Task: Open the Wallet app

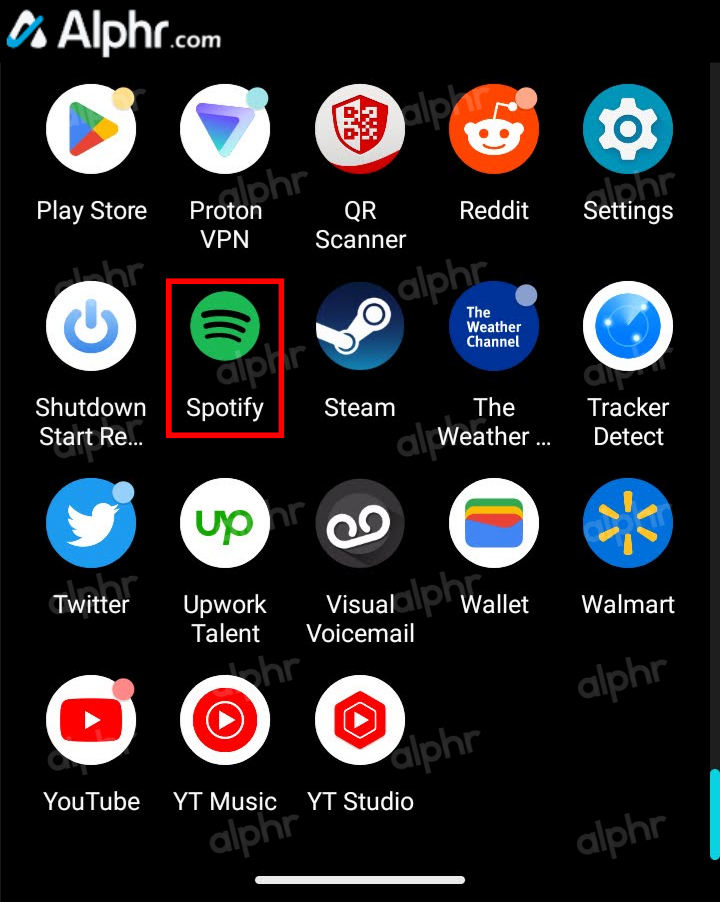Action: tap(494, 524)
